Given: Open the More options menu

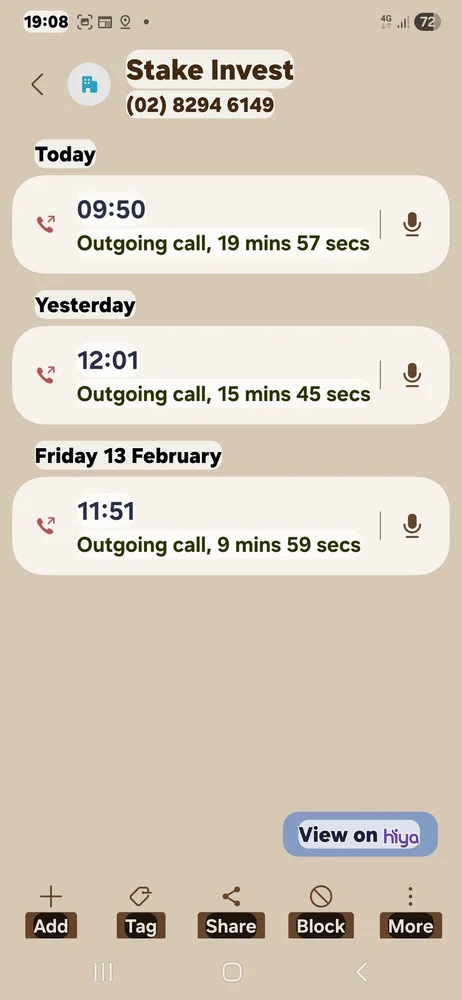Looking at the screenshot, I should tap(411, 912).
